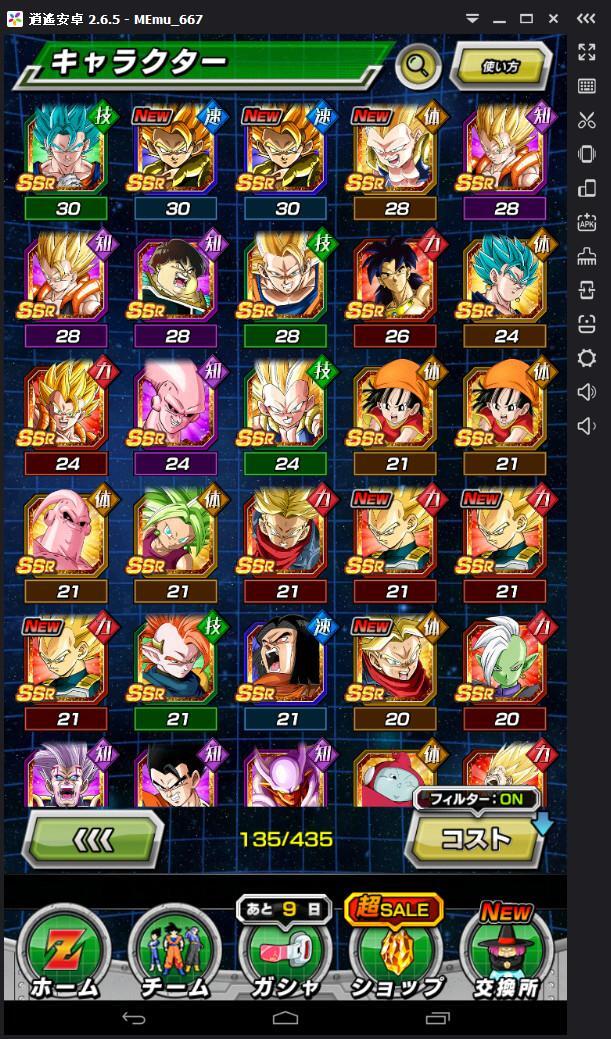Open Zamasu card with cost 20
This screenshot has height=1039, width=611.
506,658
